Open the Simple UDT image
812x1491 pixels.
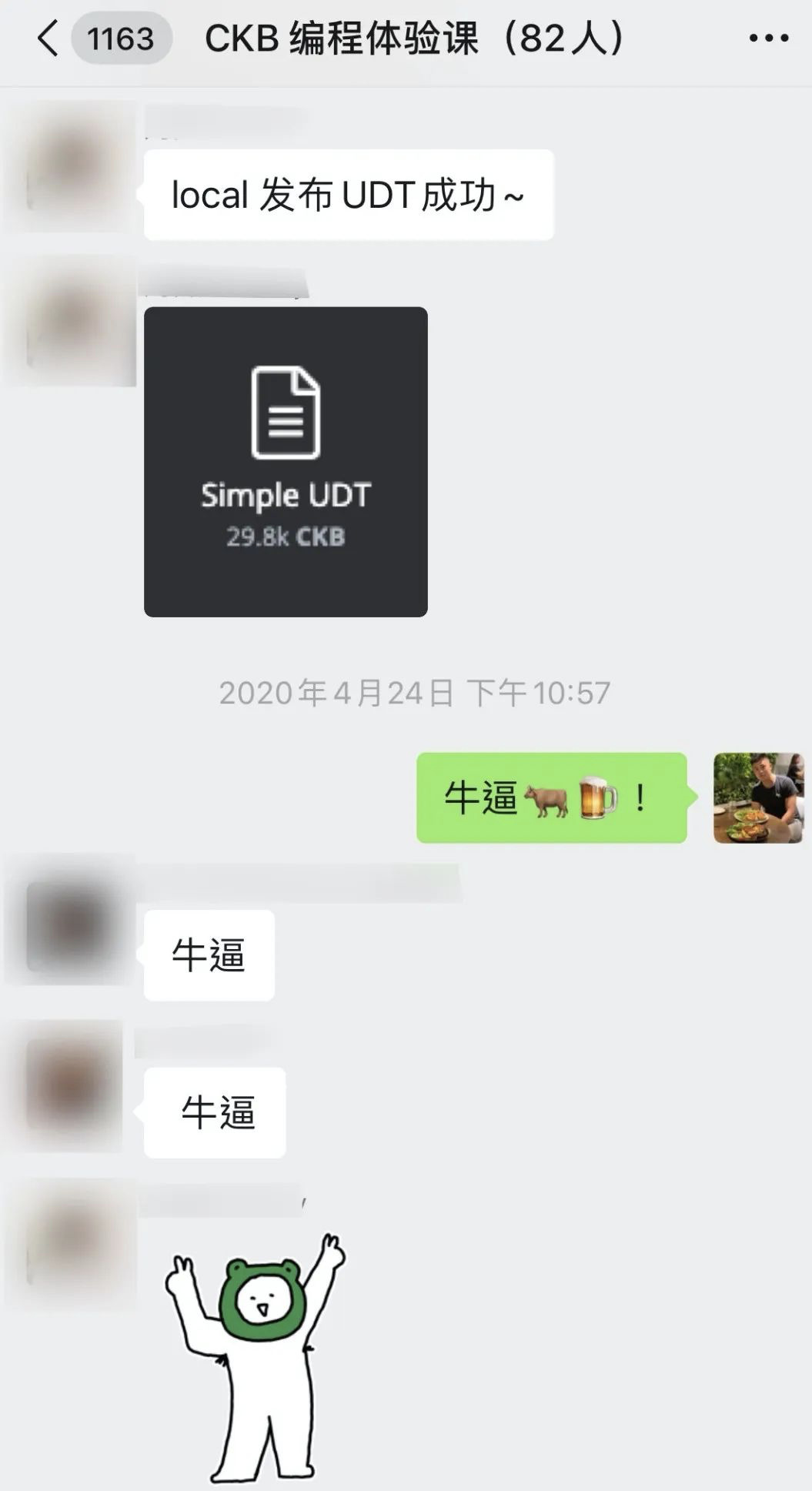click(x=286, y=462)
